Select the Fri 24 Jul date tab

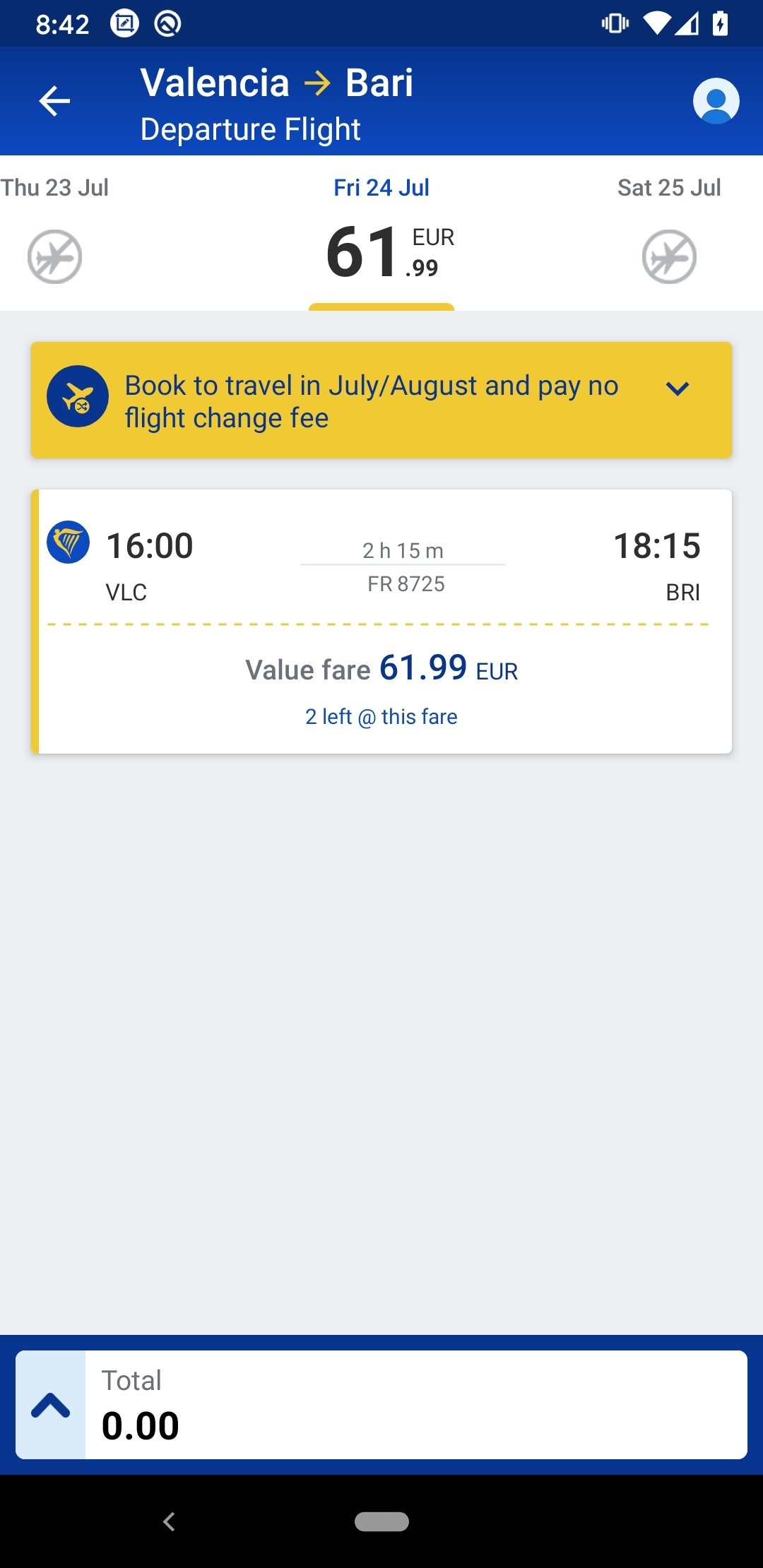click(381, 187)
